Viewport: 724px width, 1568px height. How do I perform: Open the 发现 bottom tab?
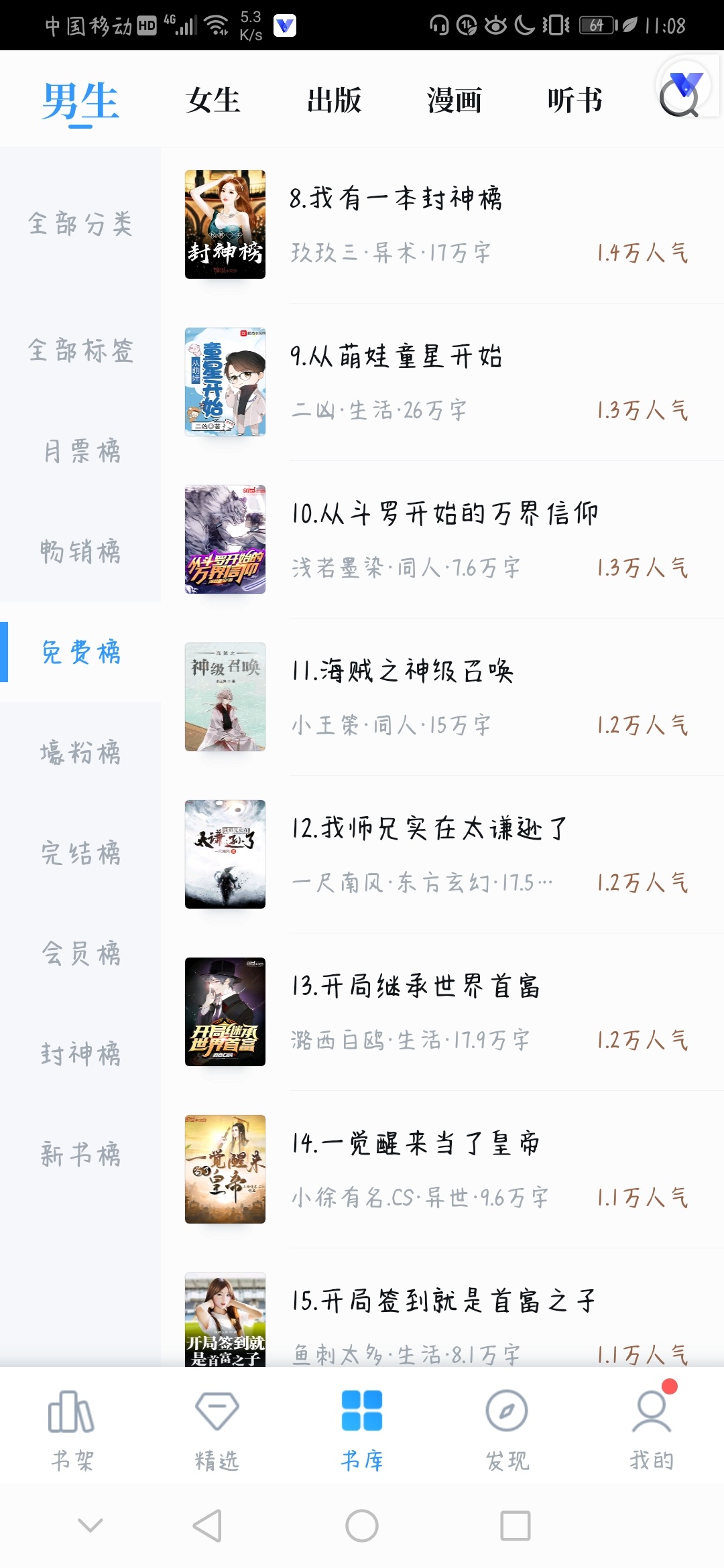click(507, 1429)
